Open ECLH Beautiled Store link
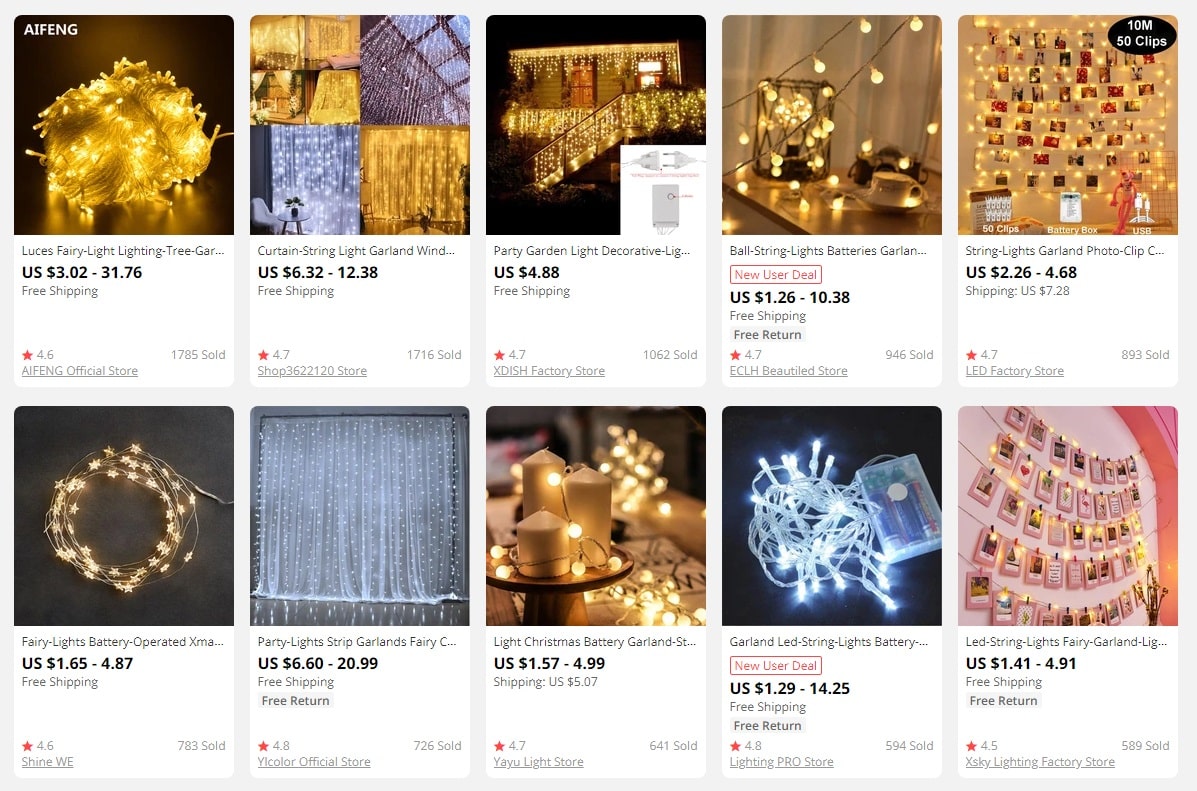 (789, 371)
